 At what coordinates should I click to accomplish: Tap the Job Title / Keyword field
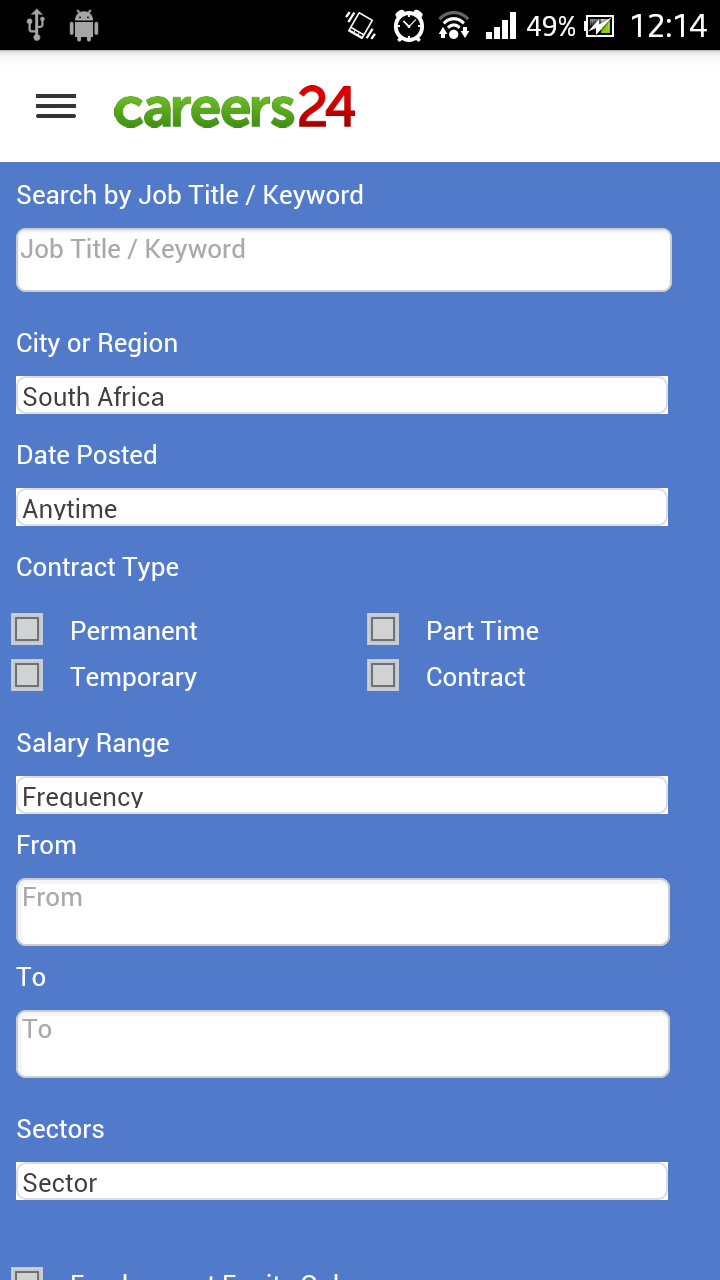[343, 259]
